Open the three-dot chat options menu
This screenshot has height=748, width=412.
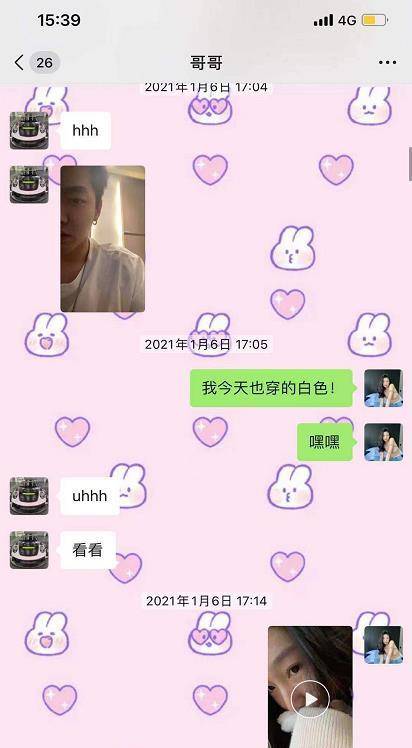tap(387, 62)
